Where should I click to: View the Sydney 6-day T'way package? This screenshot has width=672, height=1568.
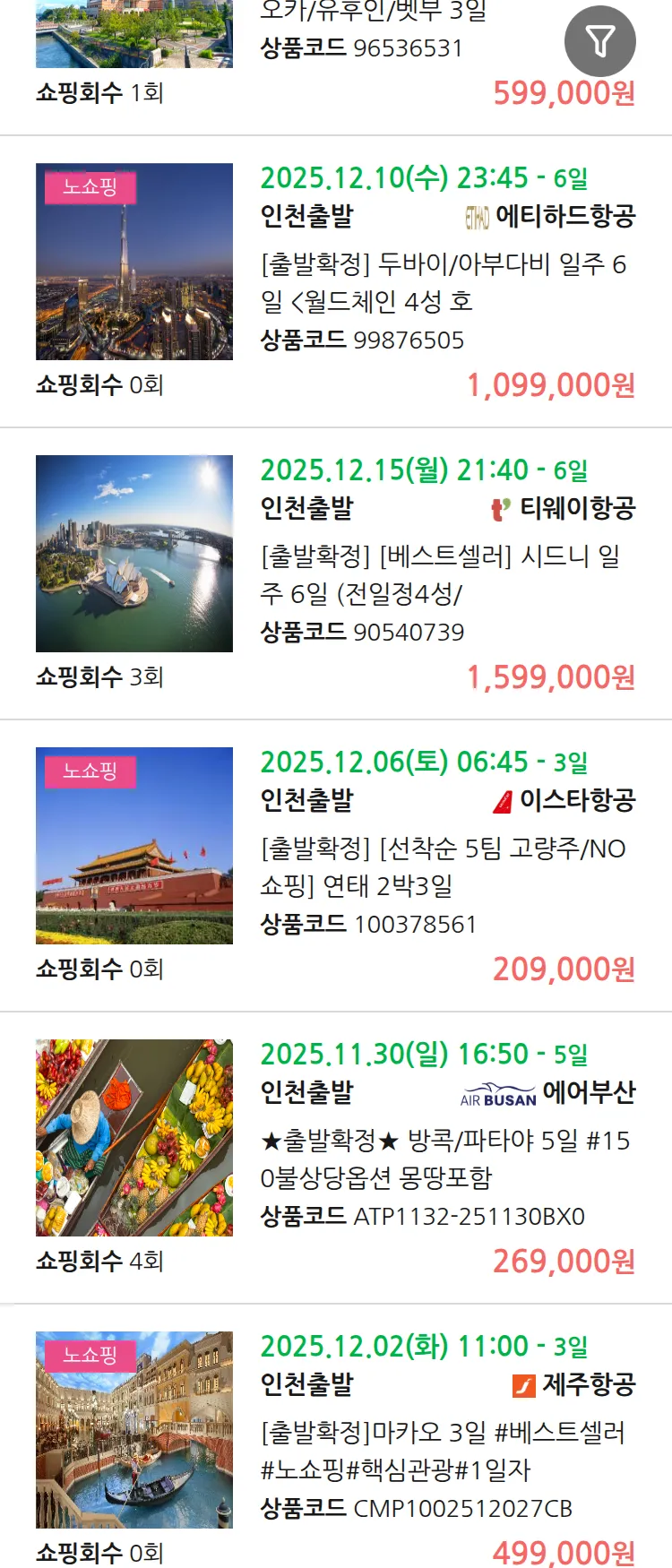click(x=443, y=574)
